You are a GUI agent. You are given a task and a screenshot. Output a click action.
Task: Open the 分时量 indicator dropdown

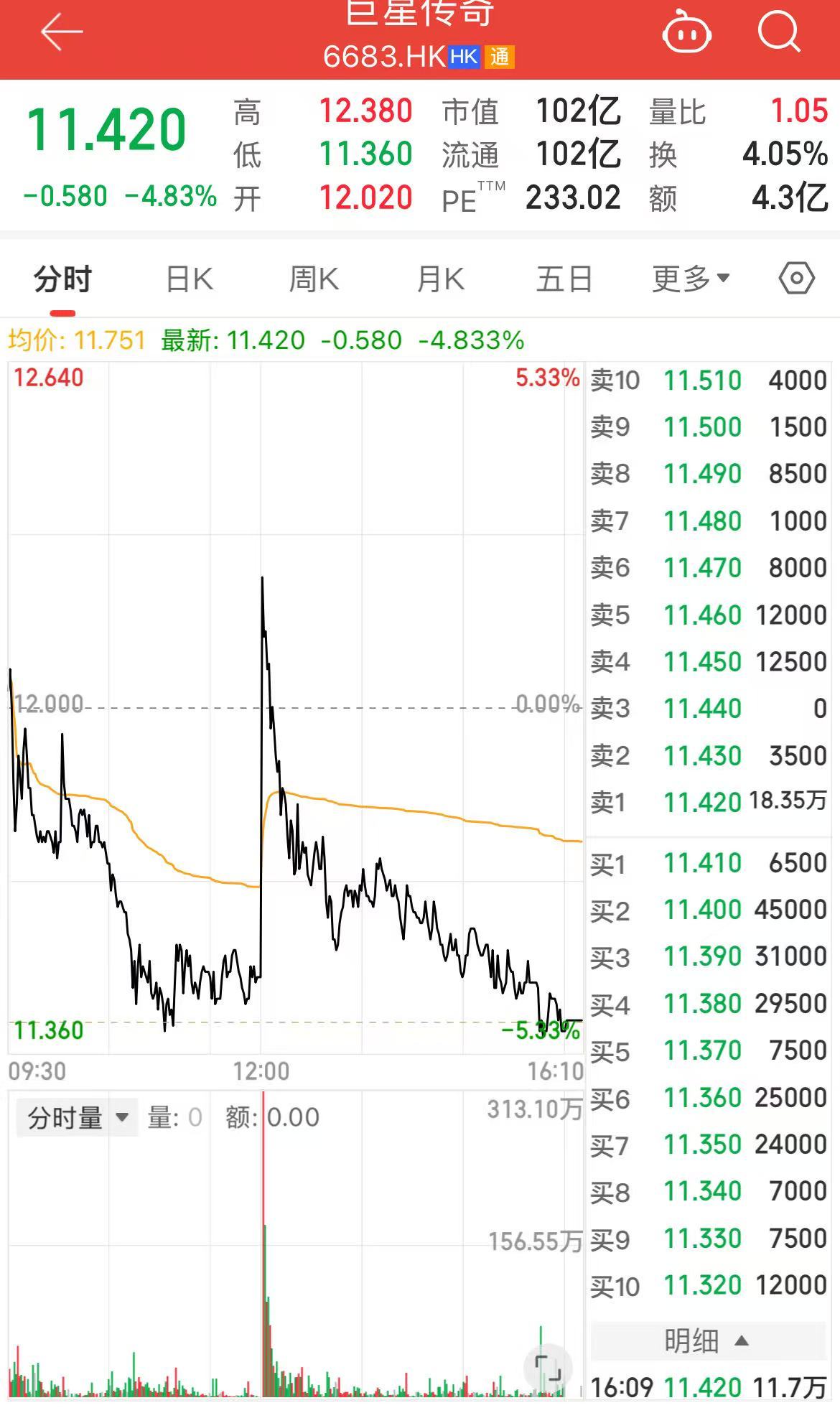78,1118
